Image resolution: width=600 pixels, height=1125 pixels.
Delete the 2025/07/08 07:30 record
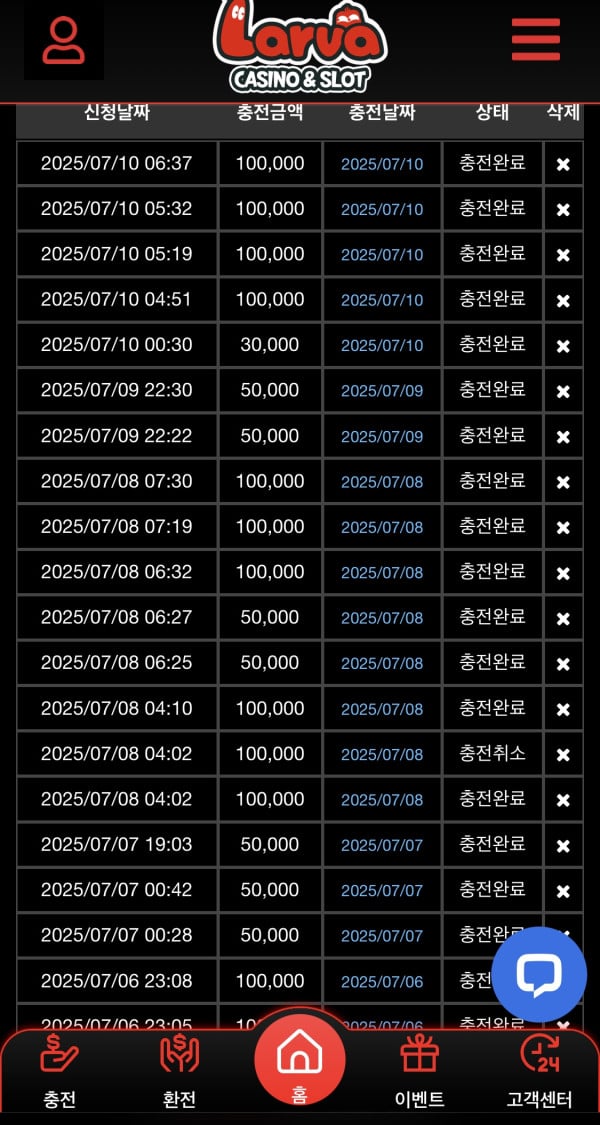(x=563, y=482)
